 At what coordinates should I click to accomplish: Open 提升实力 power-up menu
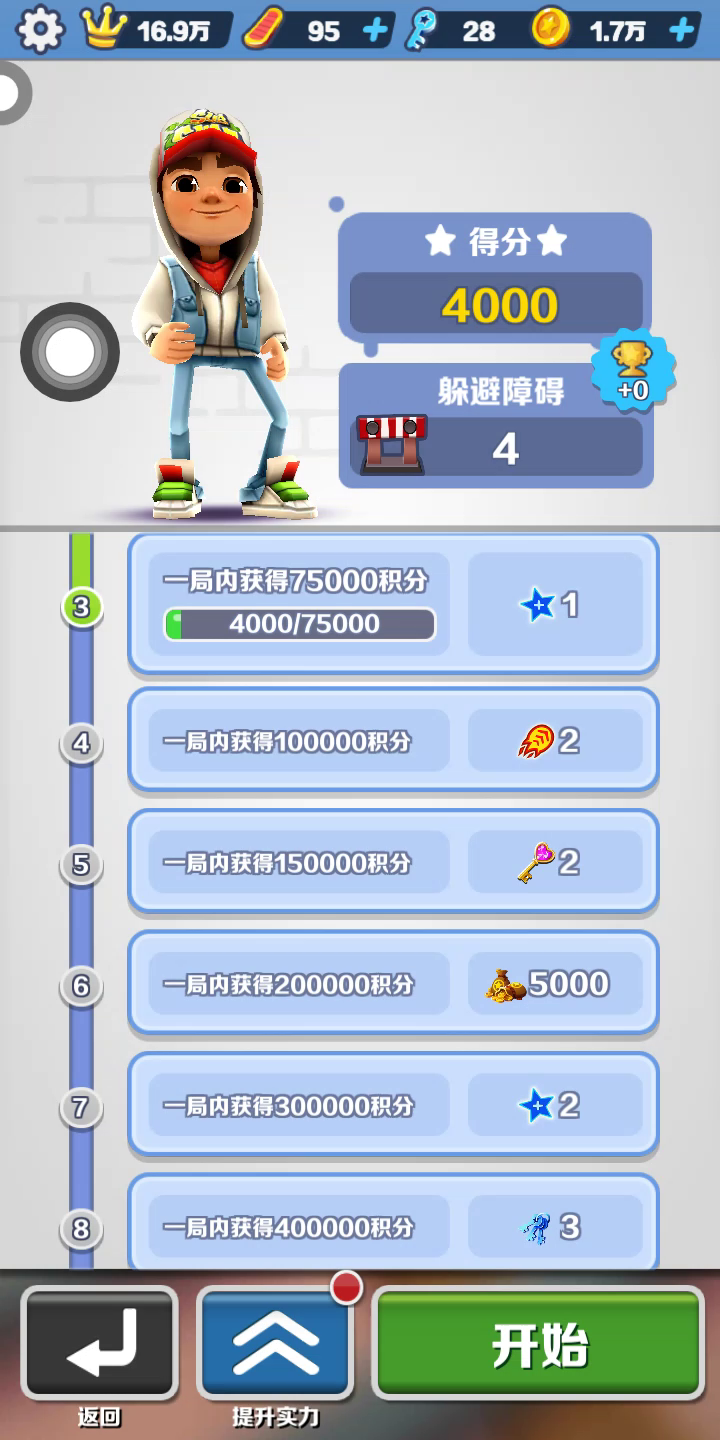[275, 1343]
